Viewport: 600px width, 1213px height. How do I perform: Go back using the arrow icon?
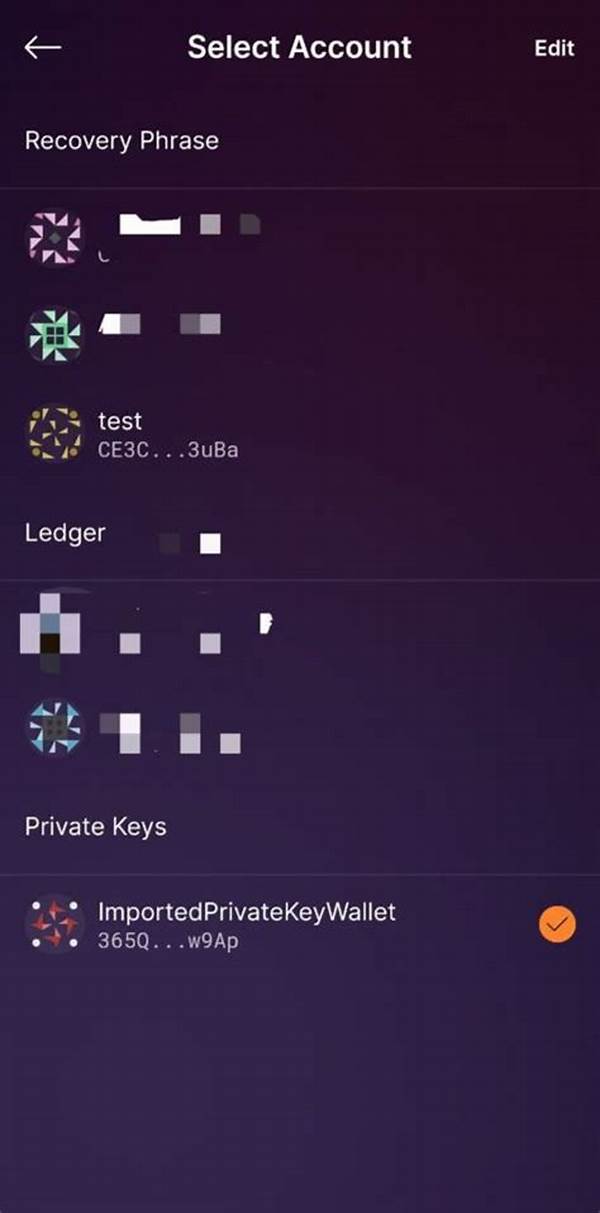coord(43,48)
